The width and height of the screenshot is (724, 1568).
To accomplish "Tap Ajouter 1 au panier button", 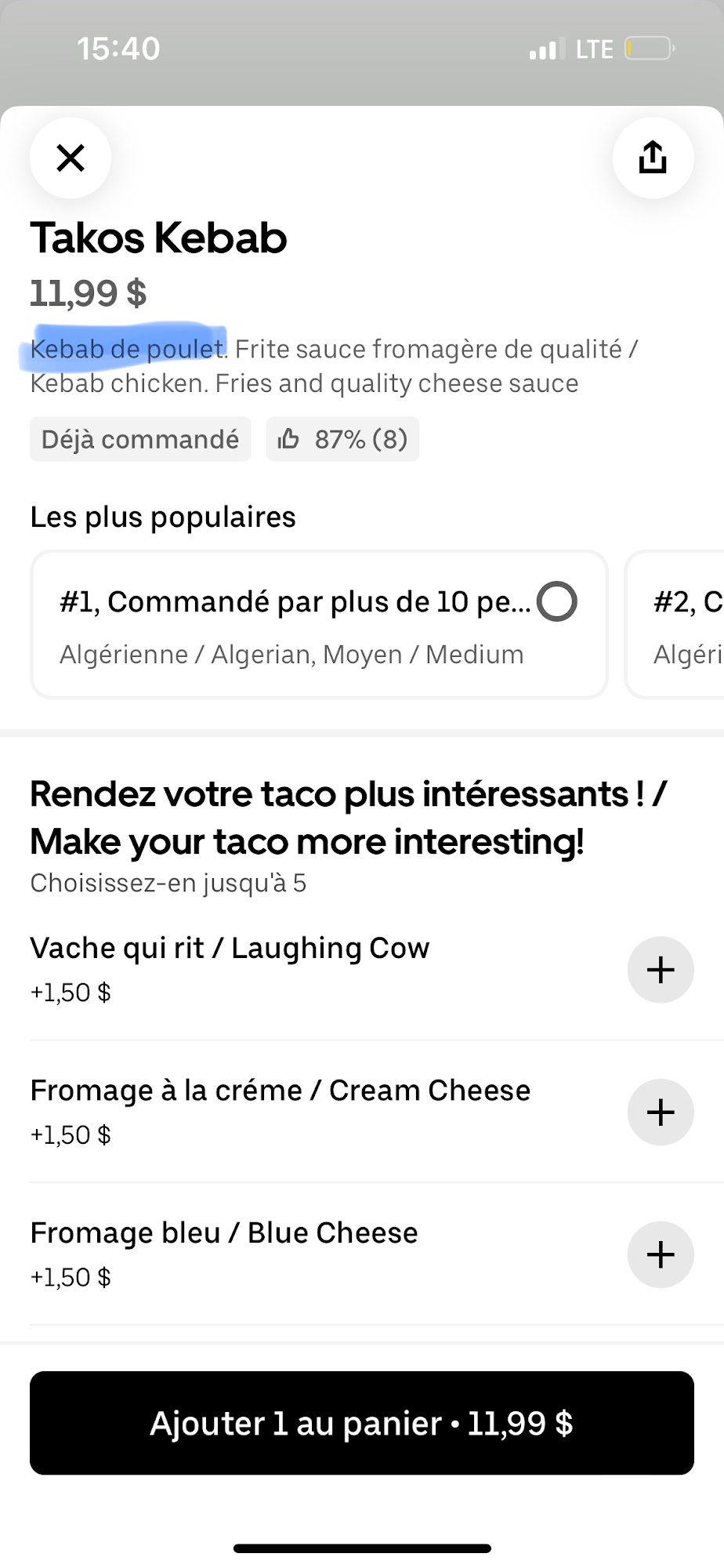I will pos(362,1423).
